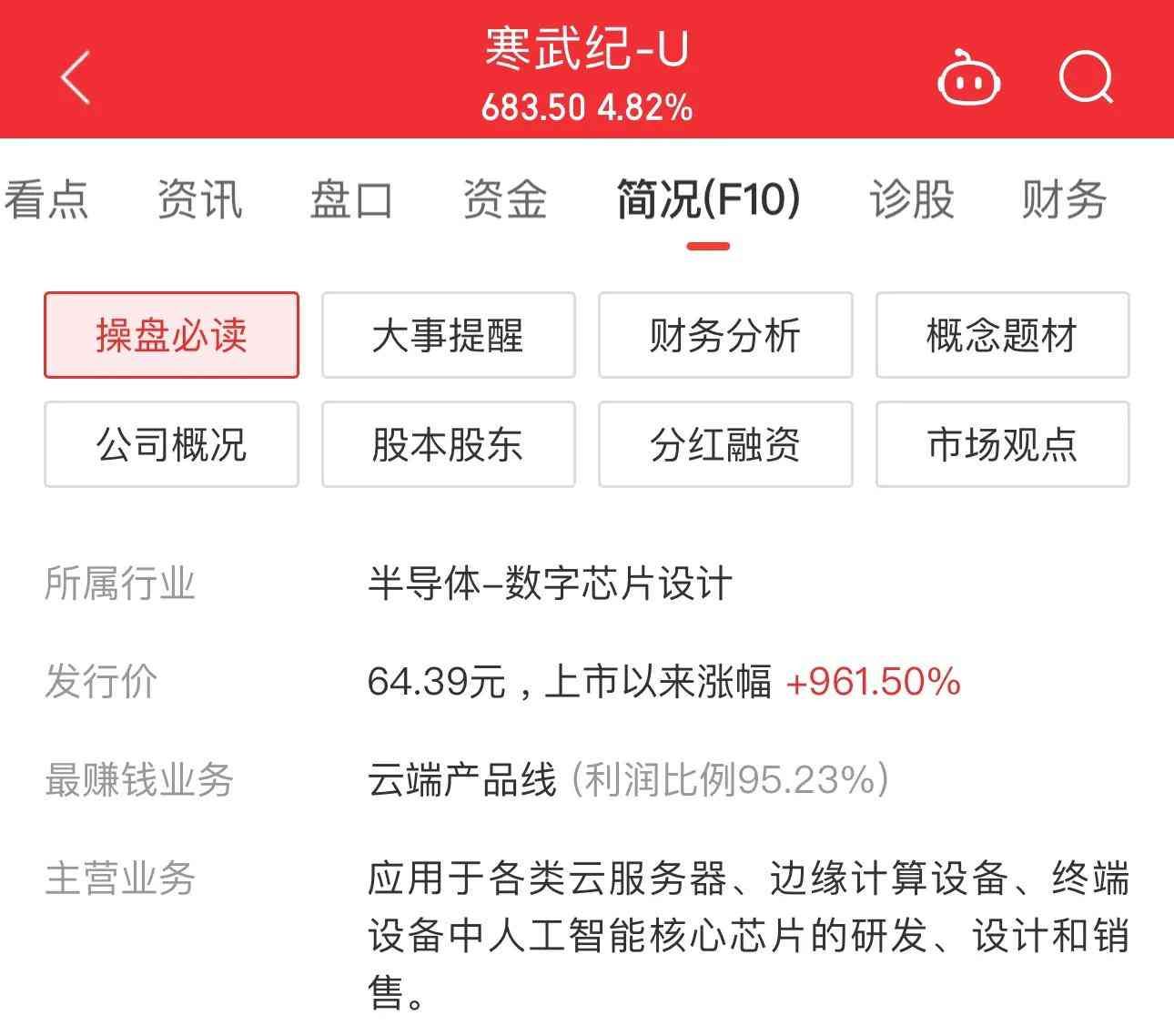1174x1036 pixels.
Task: Switch to the 盘口 tab
Action: [x=351, y=199]
